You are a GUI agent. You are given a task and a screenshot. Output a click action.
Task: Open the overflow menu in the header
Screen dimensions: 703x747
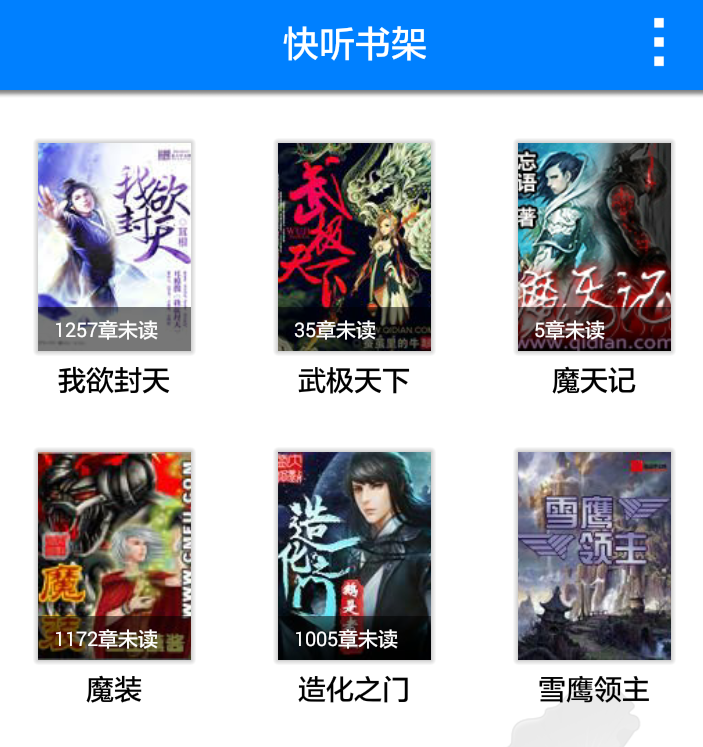point(658,43)
